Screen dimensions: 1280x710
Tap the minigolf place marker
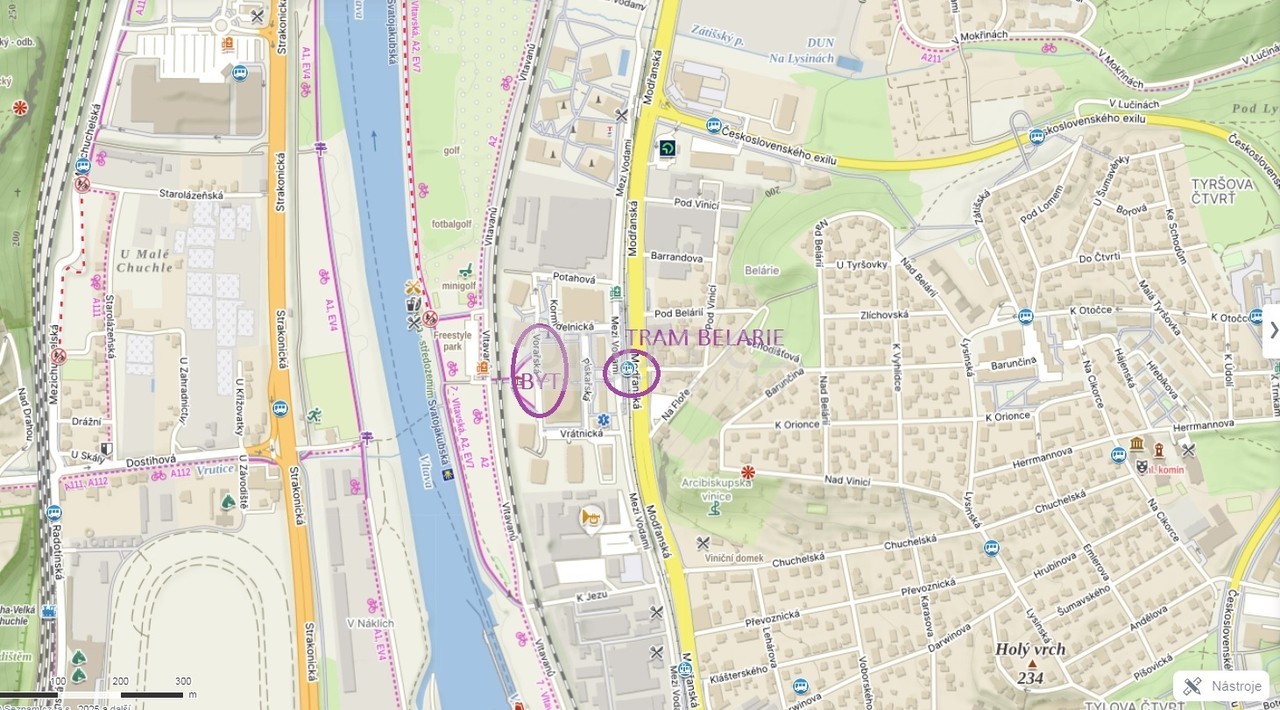pyautogui.click(x=466, y=271)
